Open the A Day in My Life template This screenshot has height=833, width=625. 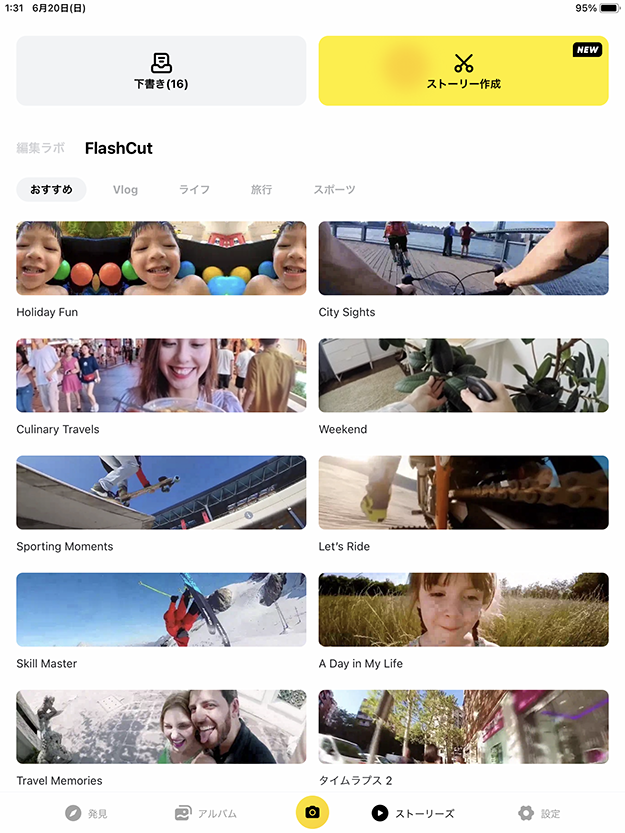pos(463,609)
